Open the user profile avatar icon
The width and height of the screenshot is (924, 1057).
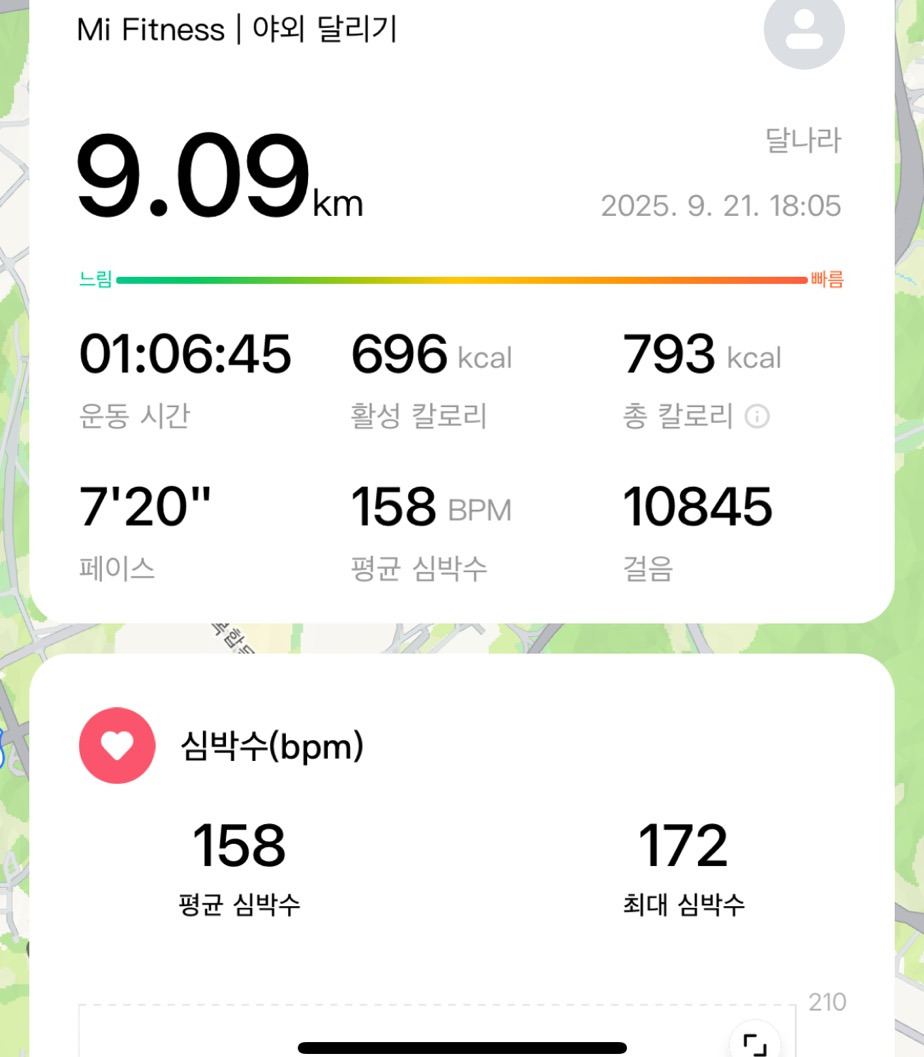point(804,33)
